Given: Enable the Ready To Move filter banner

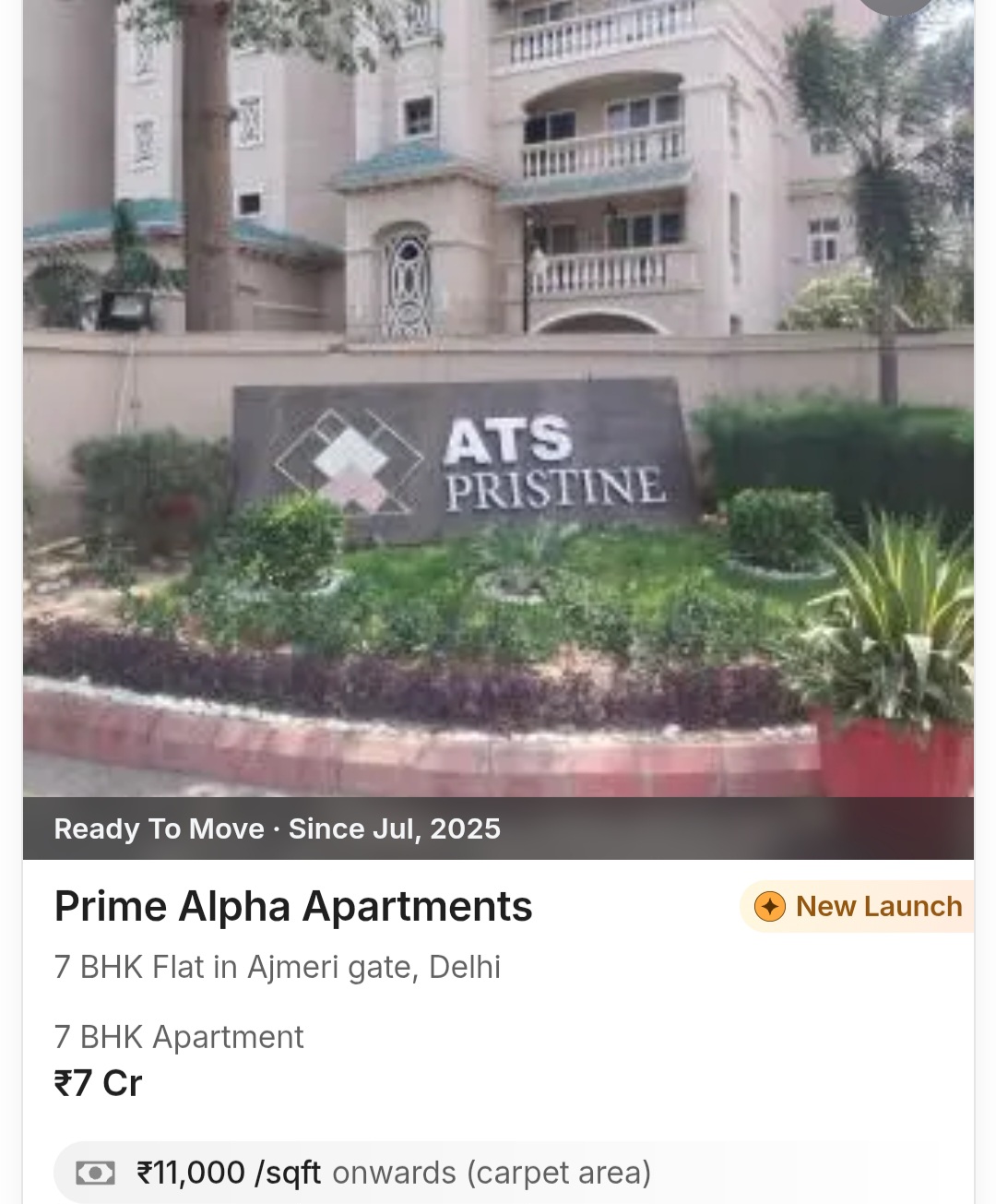Looking at the screenshot, I should (x=277, y=828).
